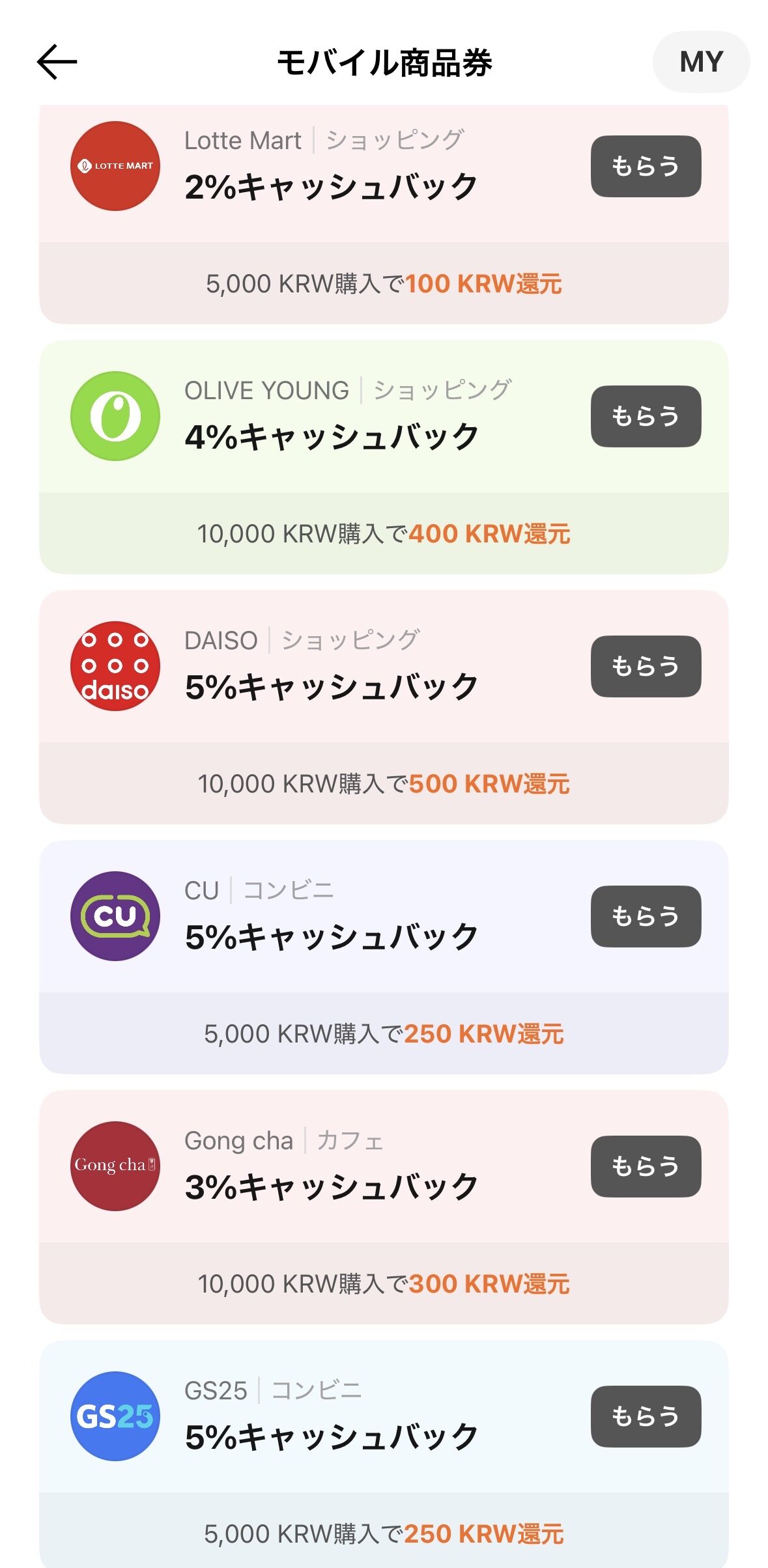Tap the purple CU convenience store logo
The width and height of the screenshot is (768, 1568).
point(115,916)
